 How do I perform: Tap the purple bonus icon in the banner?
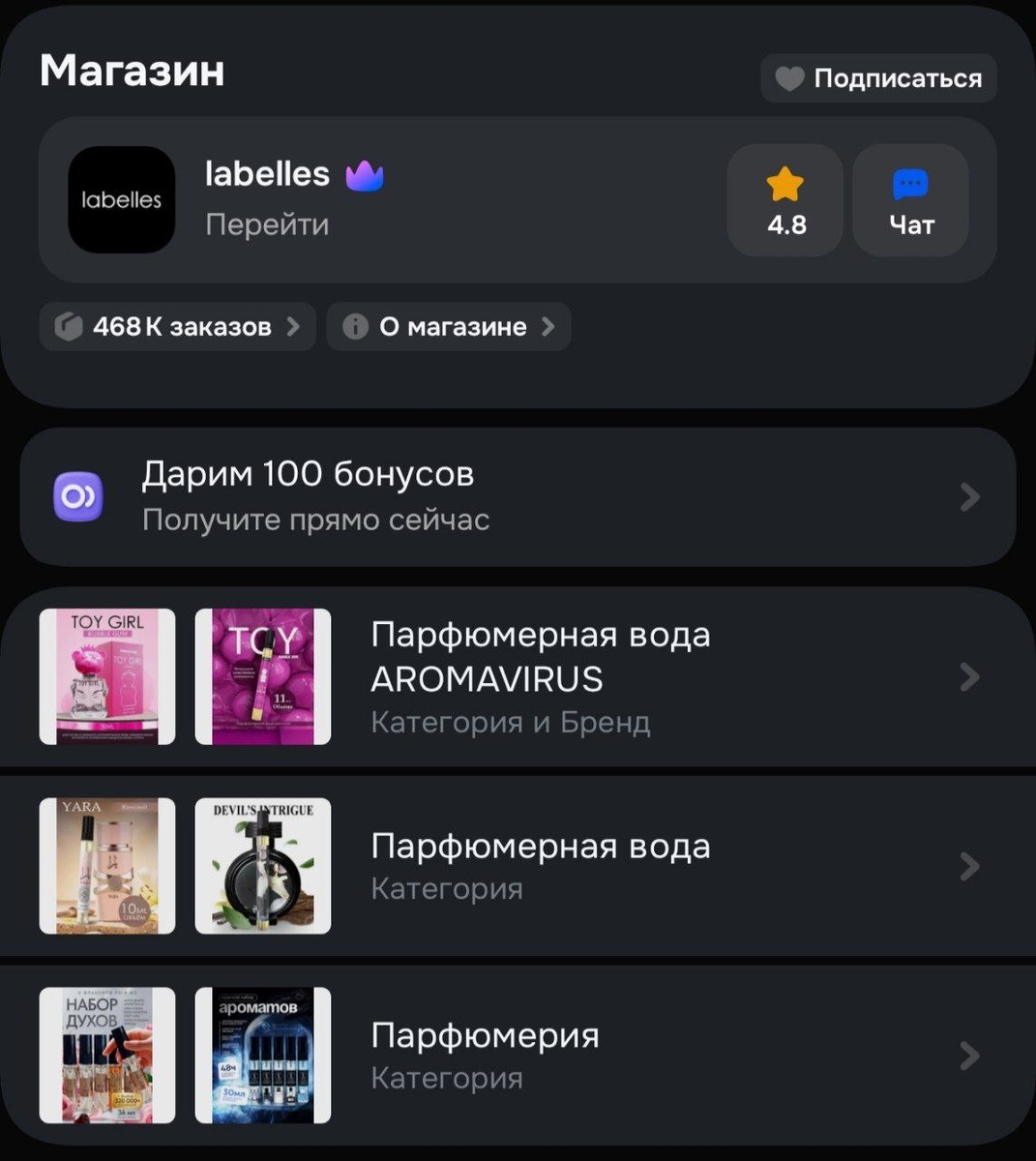pos(77,497)
